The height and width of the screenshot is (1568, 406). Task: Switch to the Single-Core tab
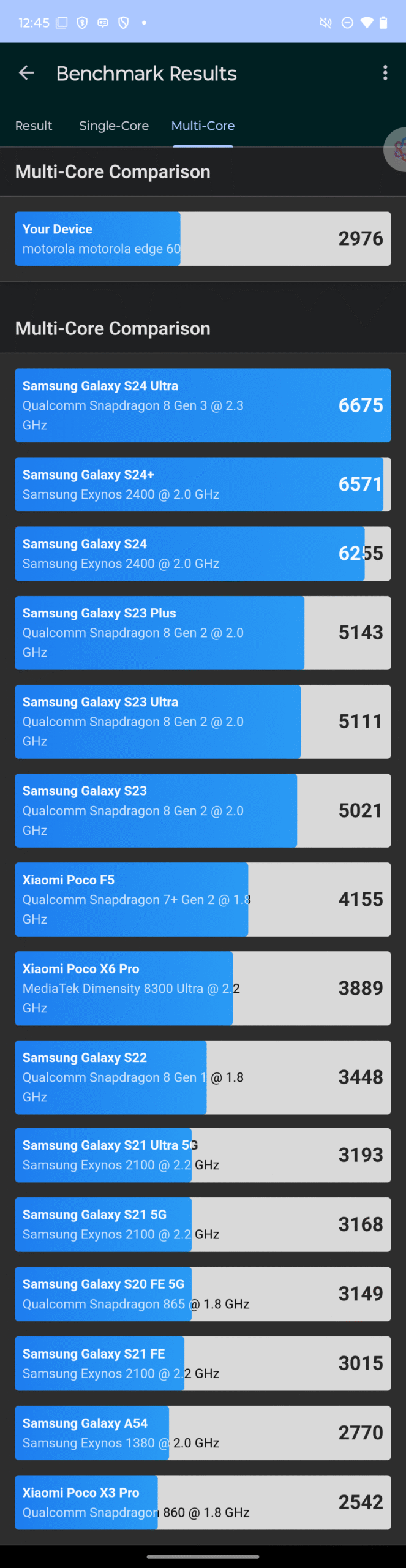(114, 126)
